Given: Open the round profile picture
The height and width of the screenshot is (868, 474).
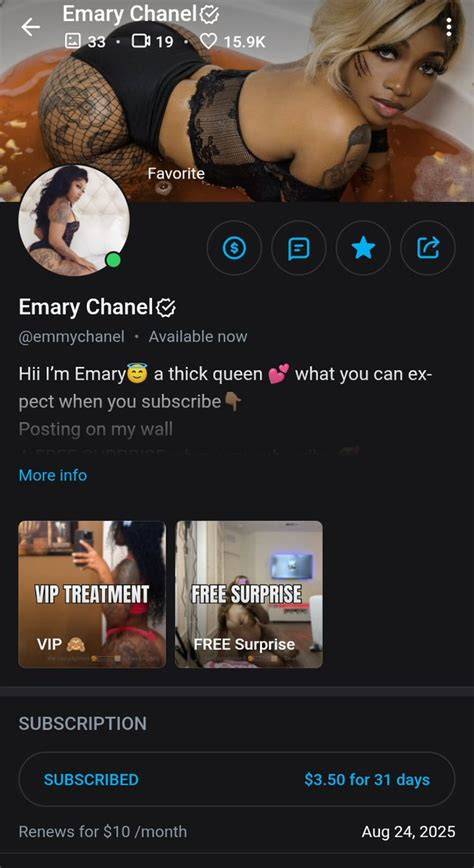Looking at the screenshot, I should (x=74, y=220).
